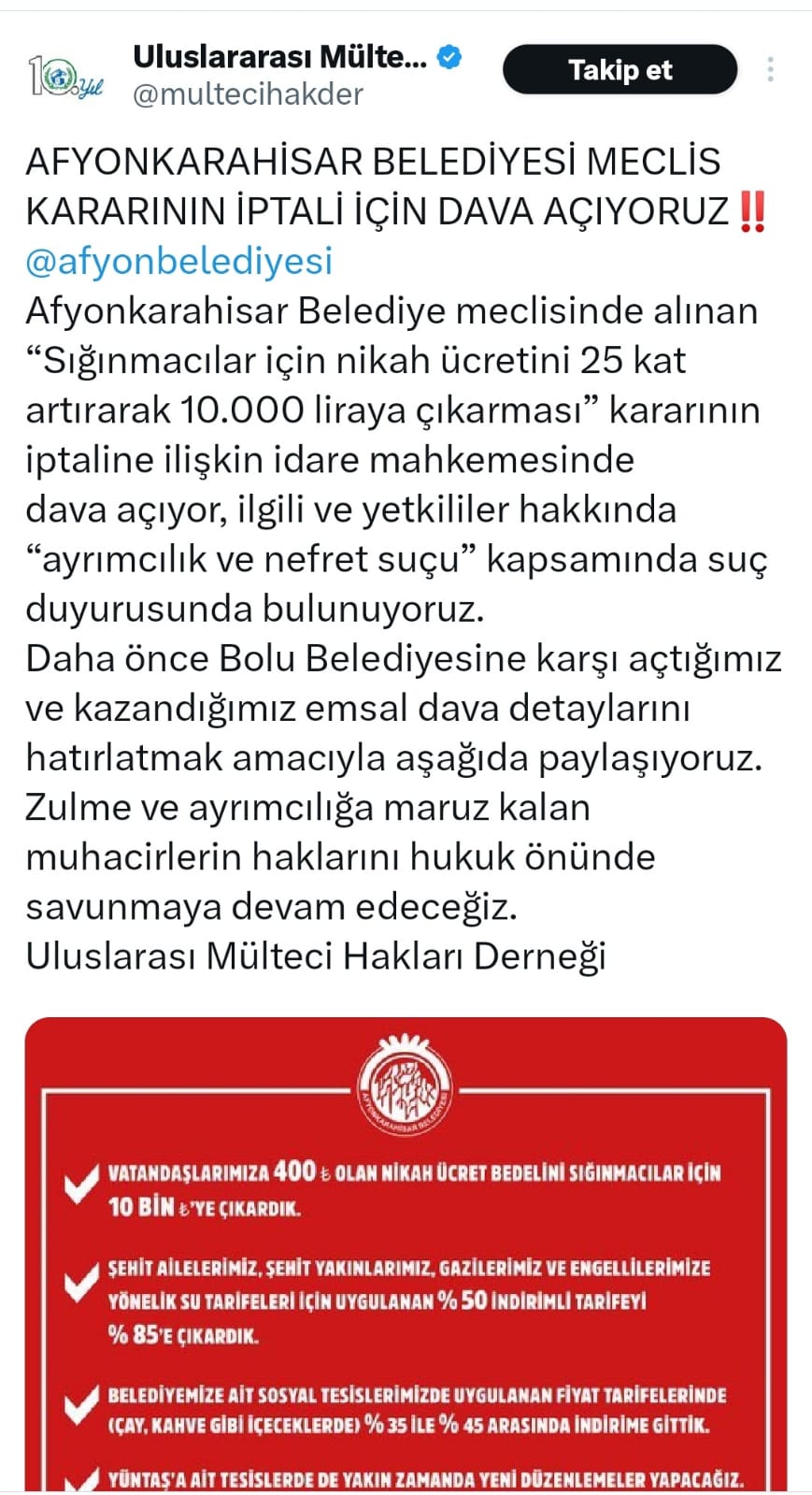Image resolution: width=812 pixels, height=1495 pixels.
Task: Open the attached red Afyonkarahisar Belediyesi image
Action: [x=406, y=1253]
